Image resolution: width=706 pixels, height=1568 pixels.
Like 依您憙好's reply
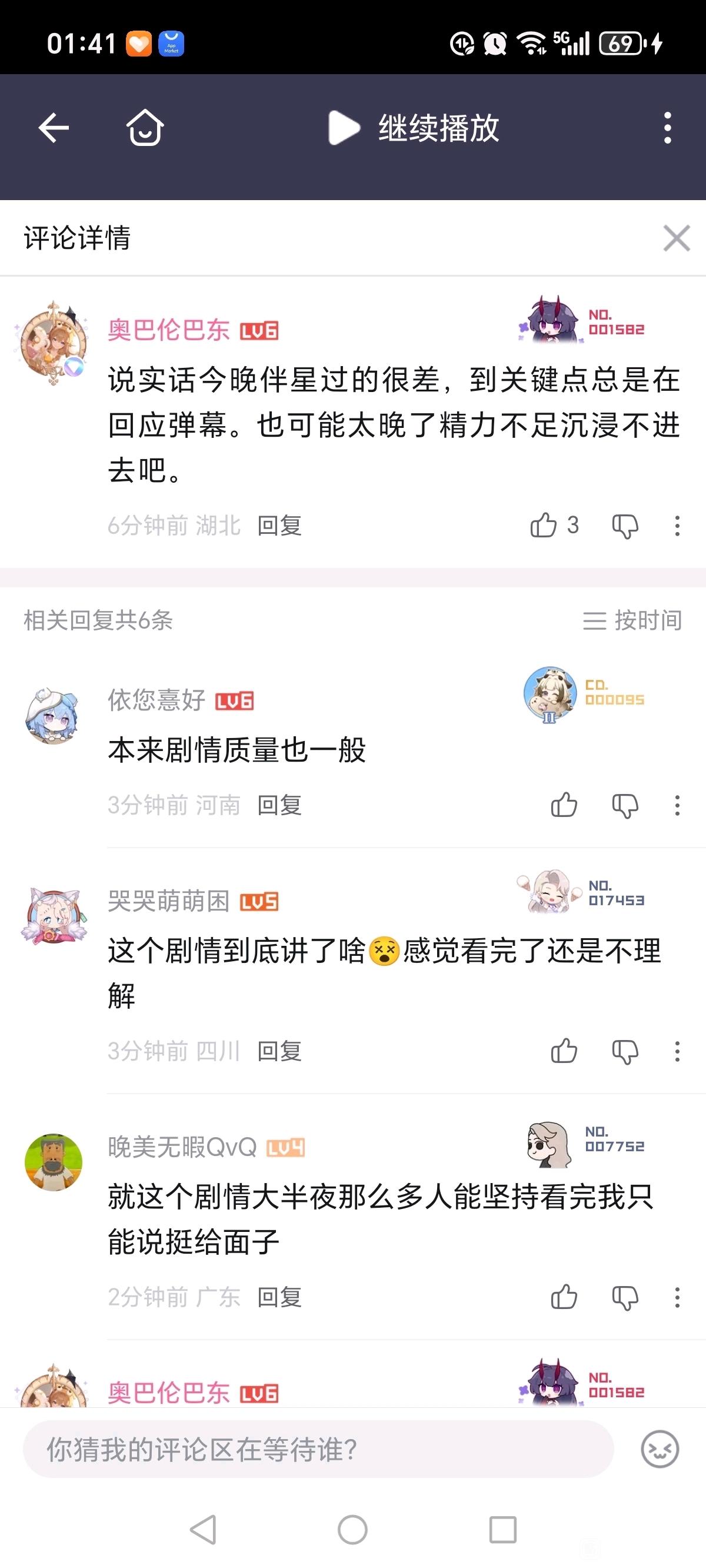pyautogui.click(x=564, y=805)
